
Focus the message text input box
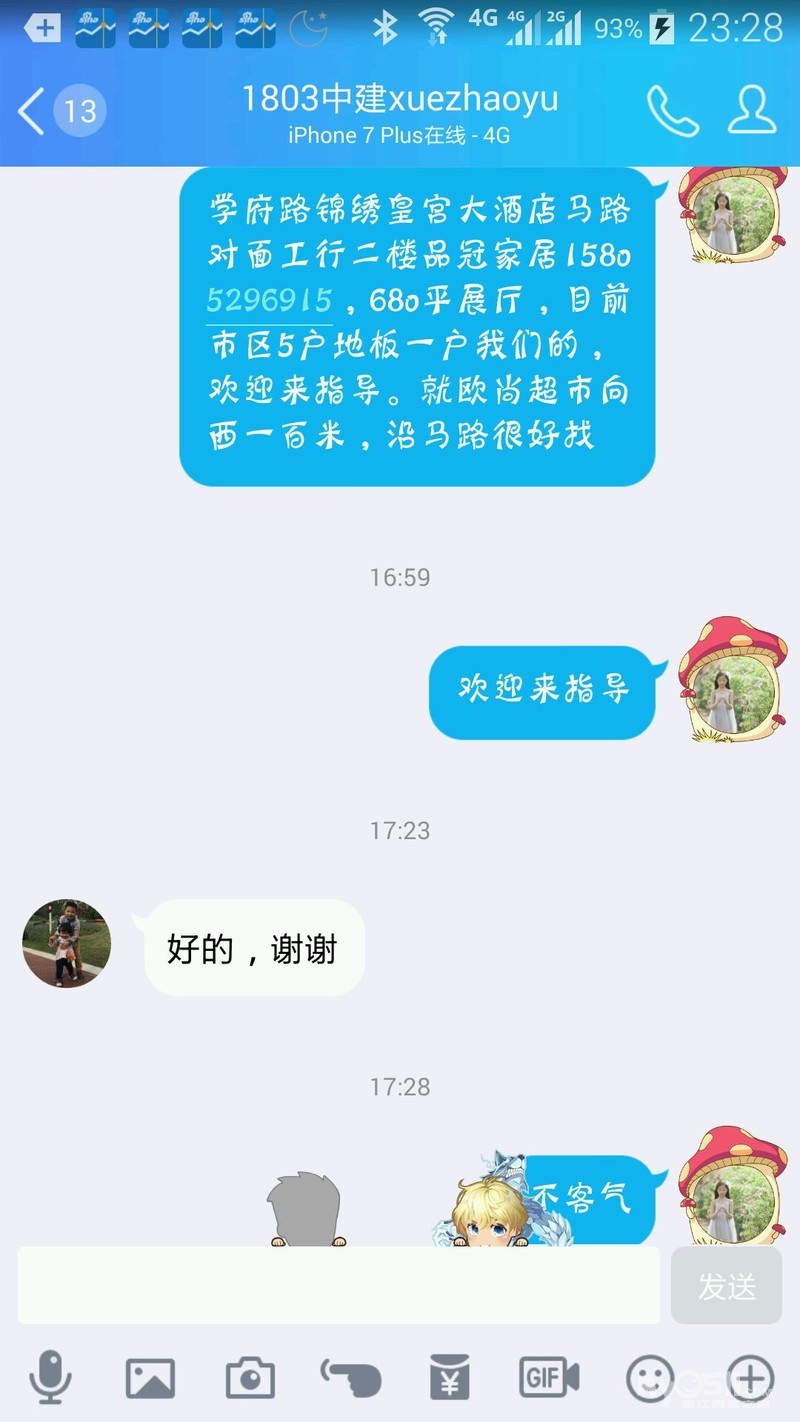click(x=338, y=1285)
